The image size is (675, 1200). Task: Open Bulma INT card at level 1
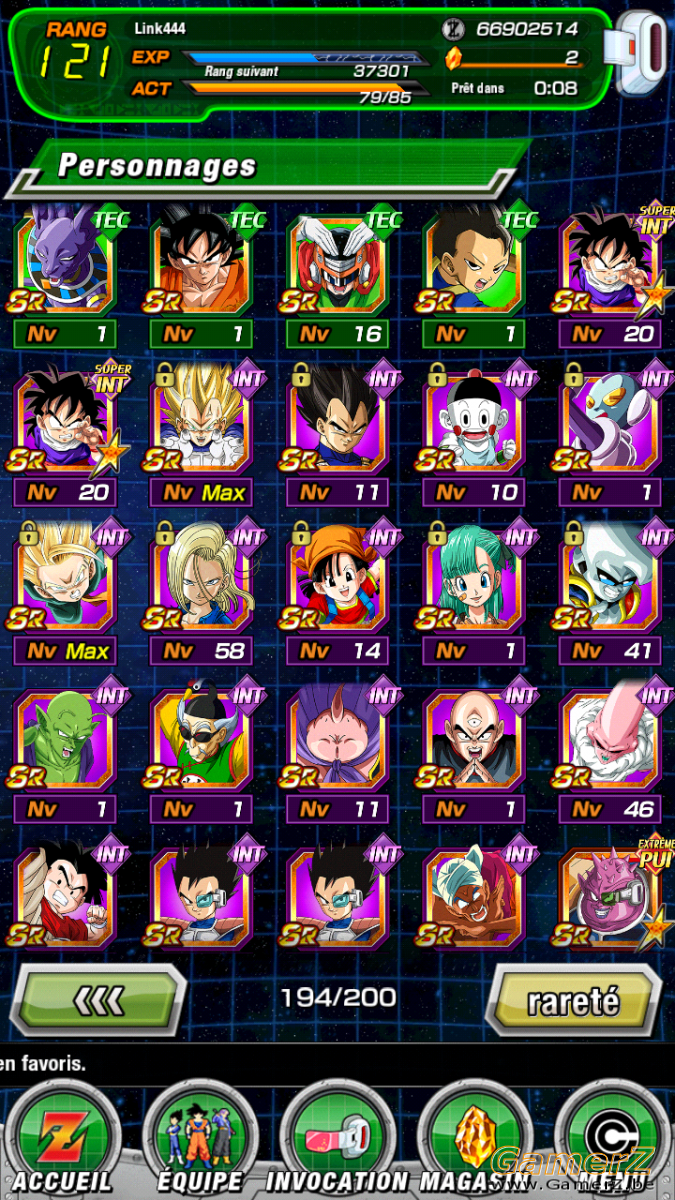(474, 582)
